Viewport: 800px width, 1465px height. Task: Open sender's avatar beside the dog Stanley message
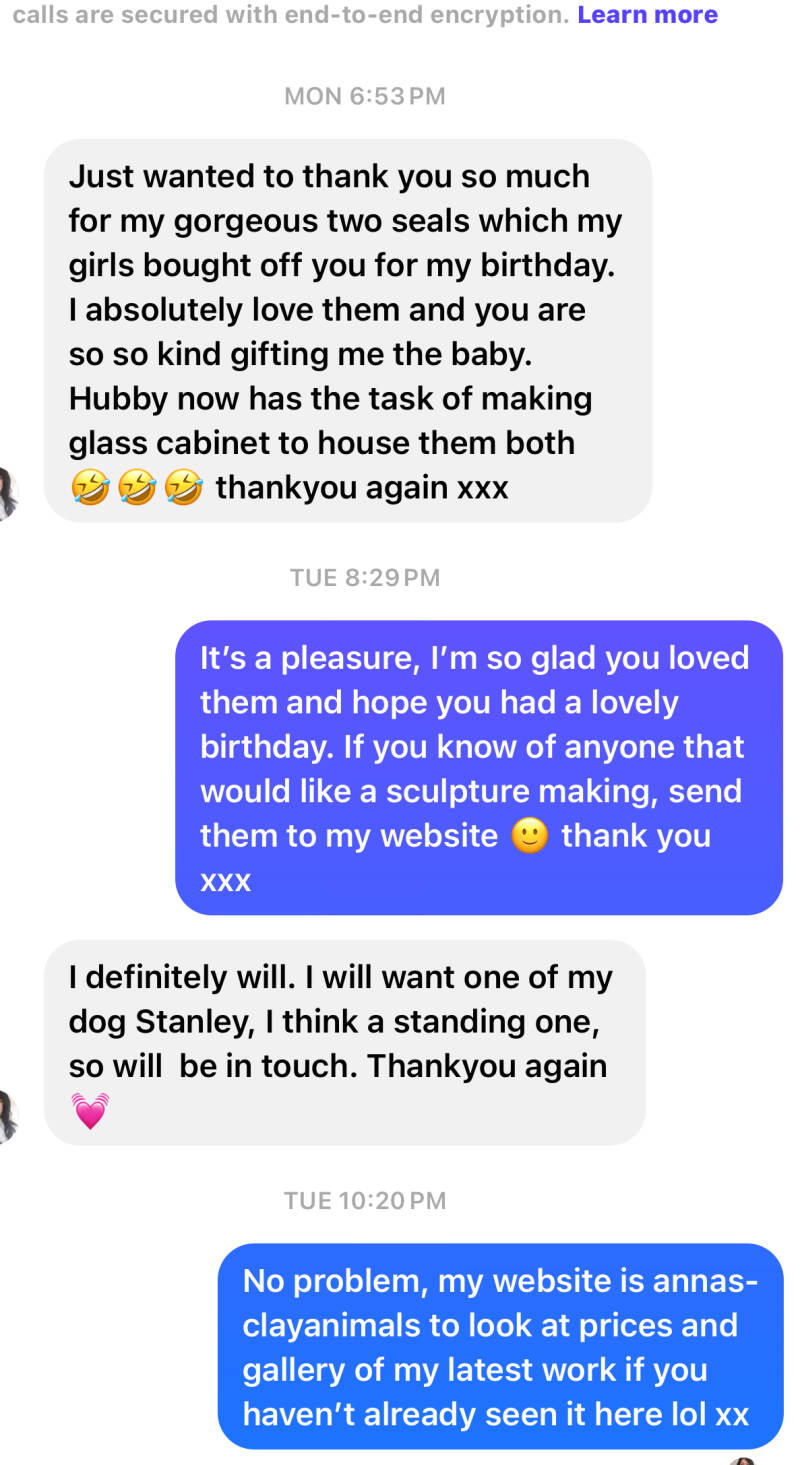[7, 1116]
